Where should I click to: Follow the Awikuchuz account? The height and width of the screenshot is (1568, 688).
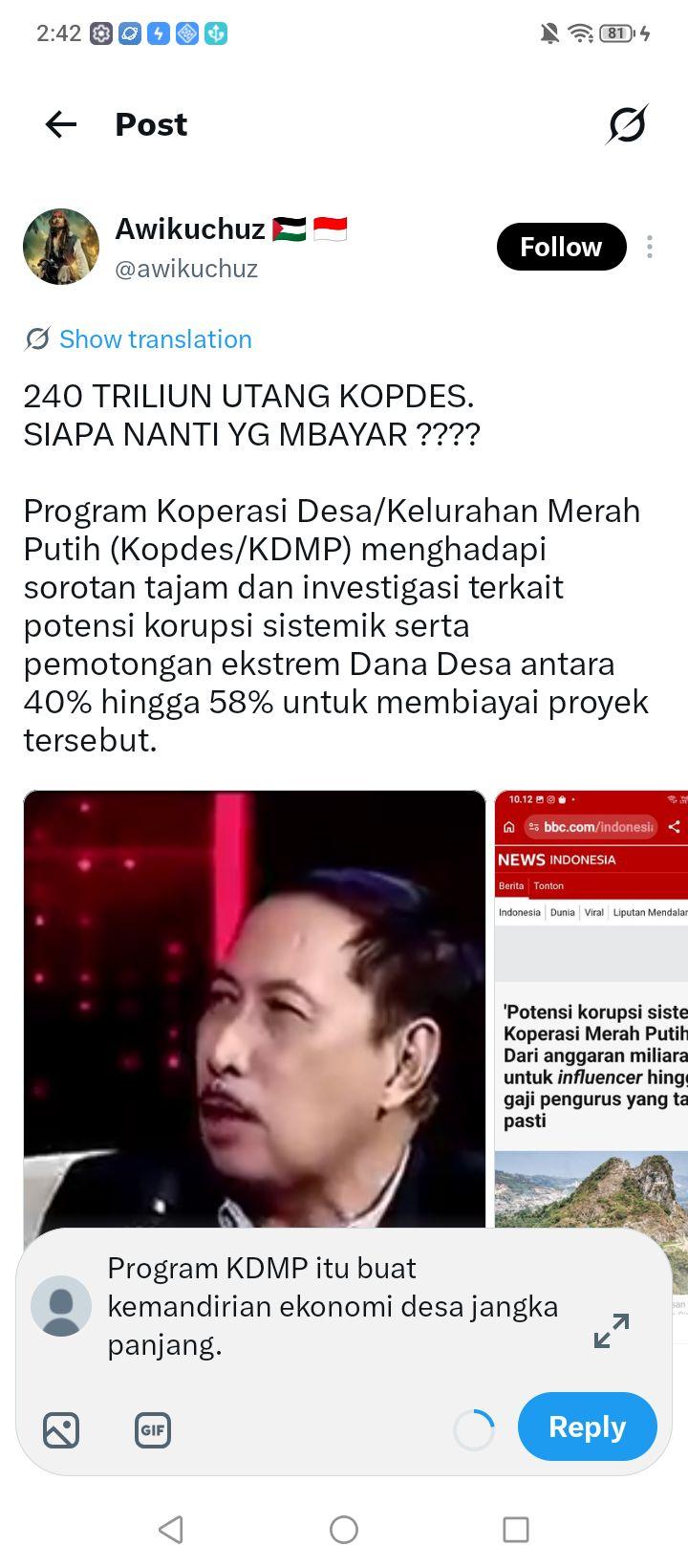[561, 247]
